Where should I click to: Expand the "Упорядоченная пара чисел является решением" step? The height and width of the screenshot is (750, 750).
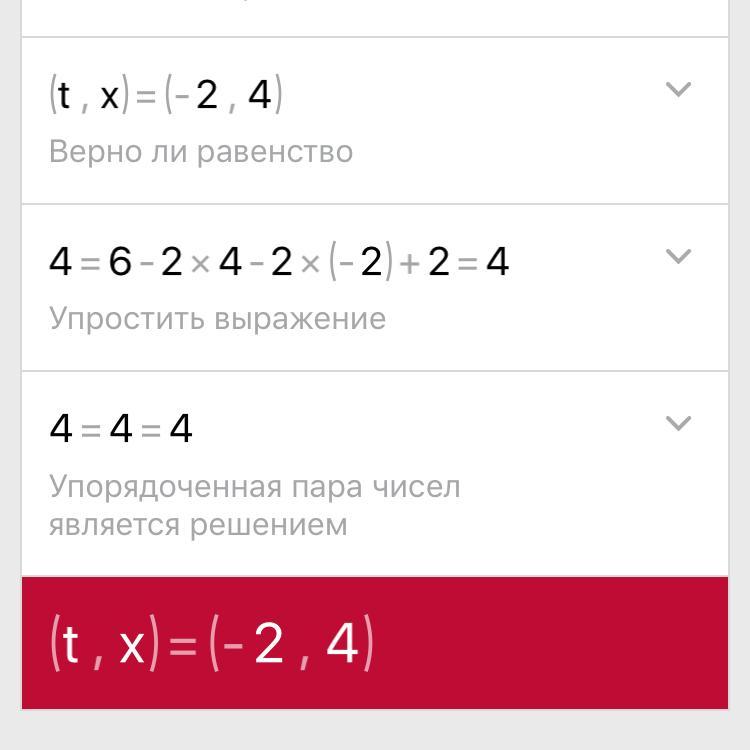point(678,424)
